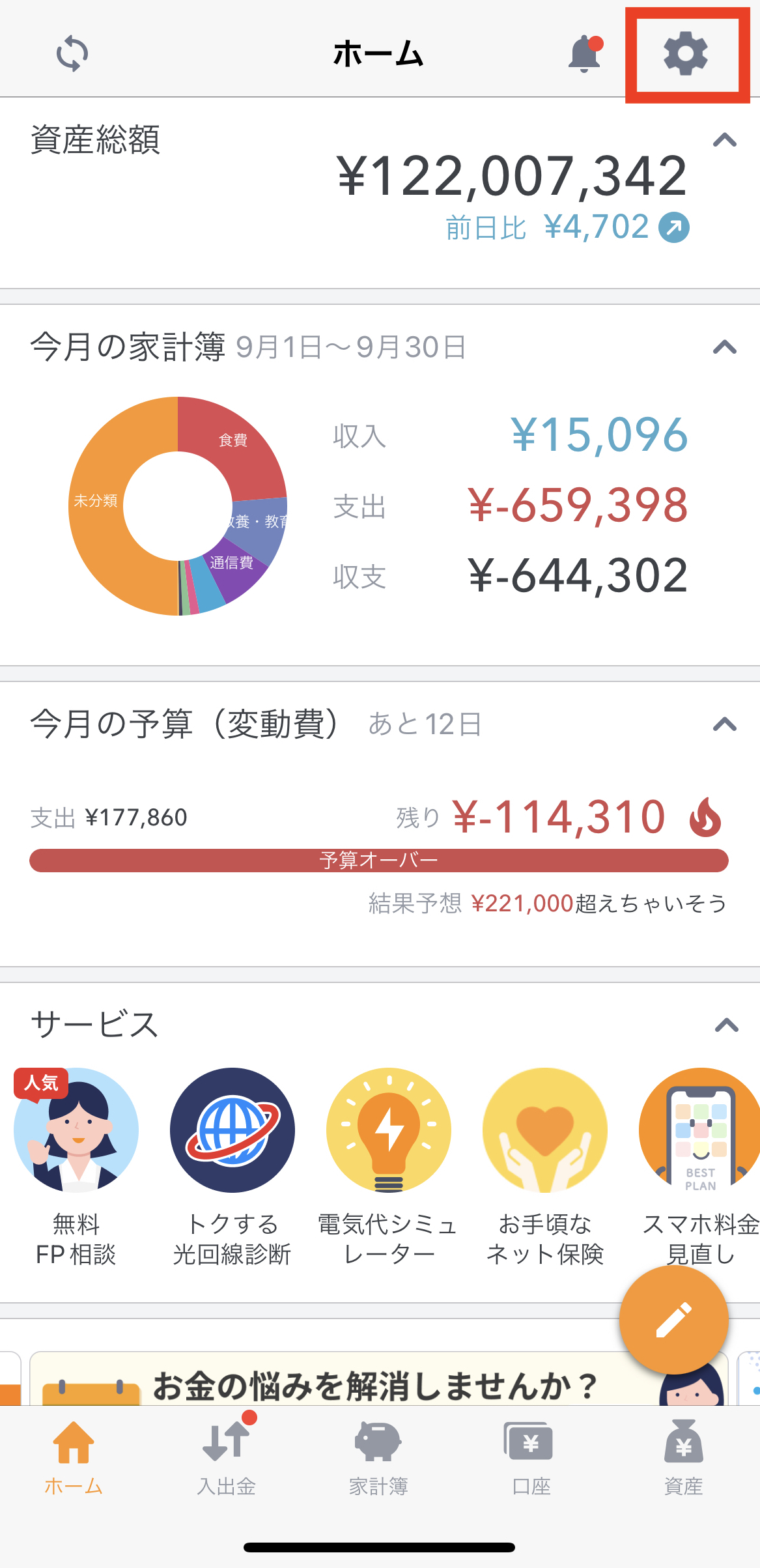Open 電気代シミュレーター service
Screen dimensions: 760x1568
[389, 1130]
